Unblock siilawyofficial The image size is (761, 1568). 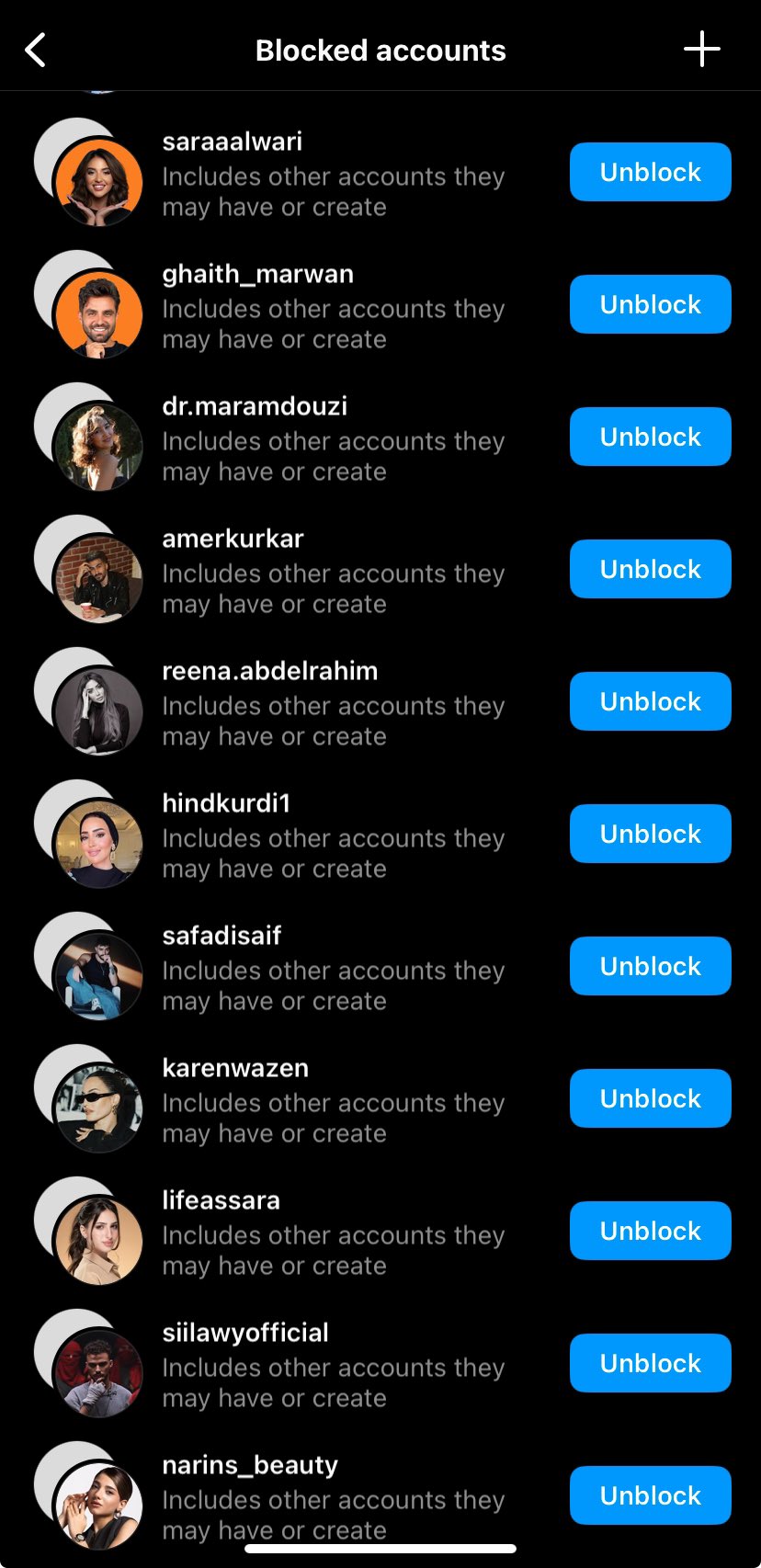[650, 1363]
